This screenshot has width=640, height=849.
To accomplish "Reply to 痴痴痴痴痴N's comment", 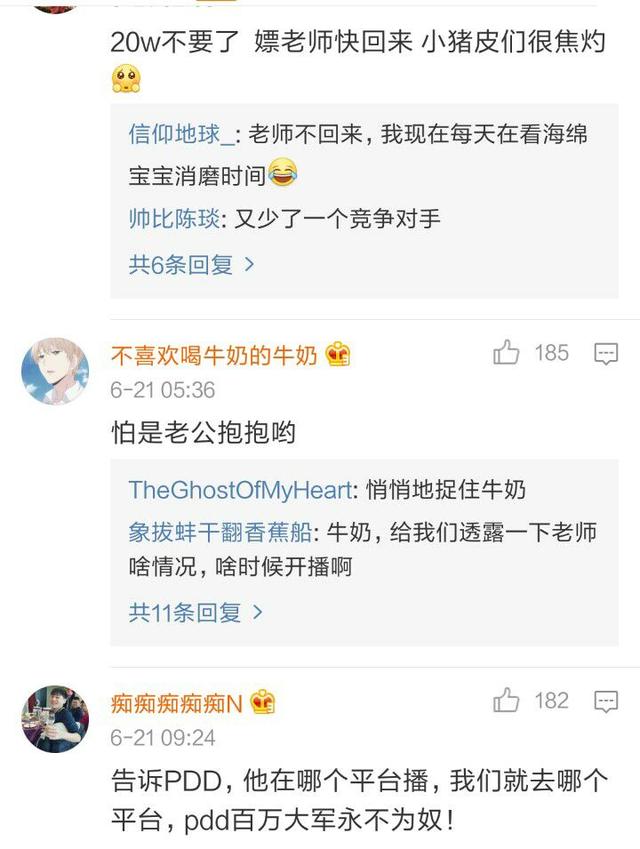I will pos(606,701).
